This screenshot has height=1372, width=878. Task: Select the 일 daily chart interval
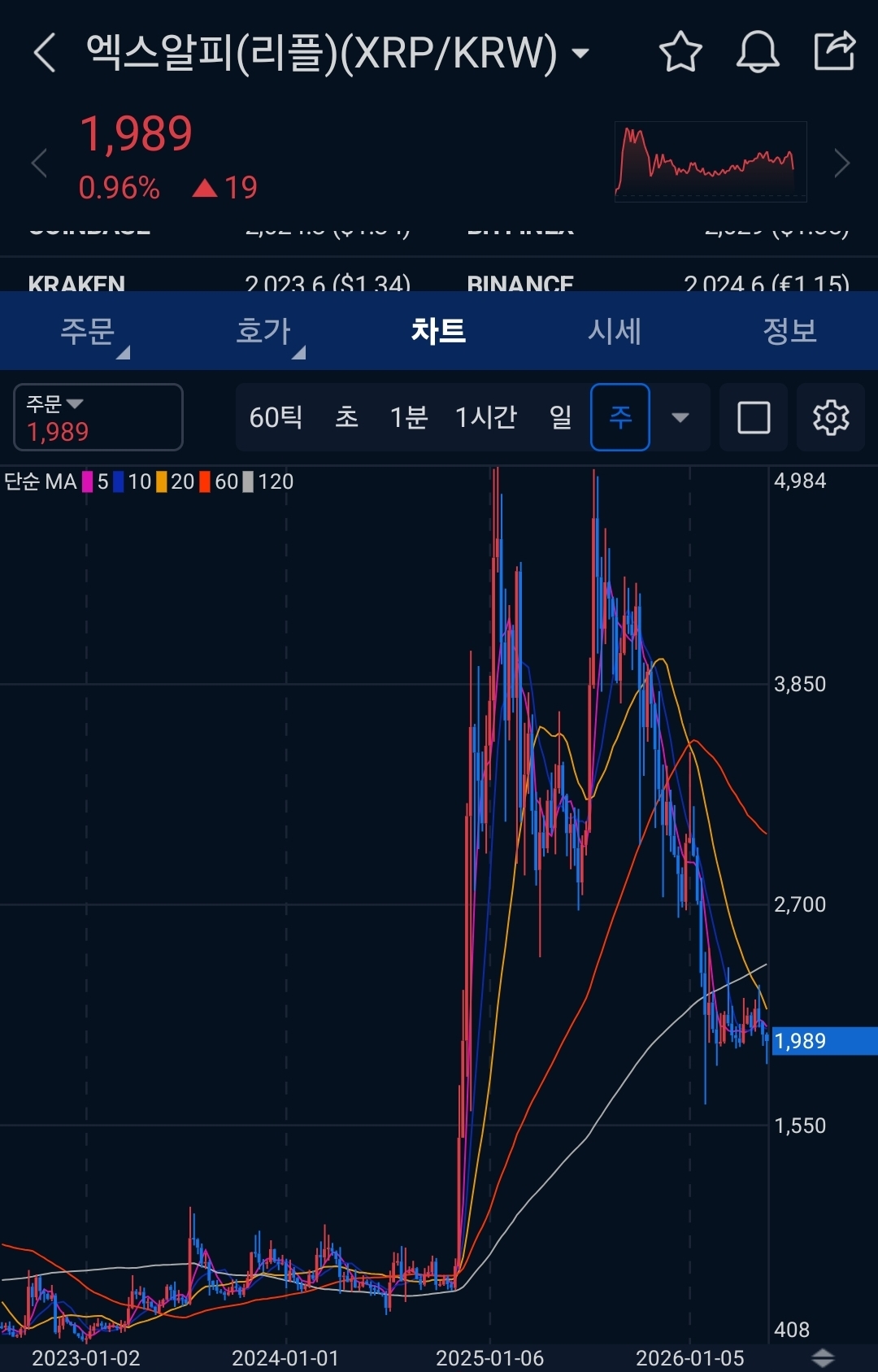point(561,417)
